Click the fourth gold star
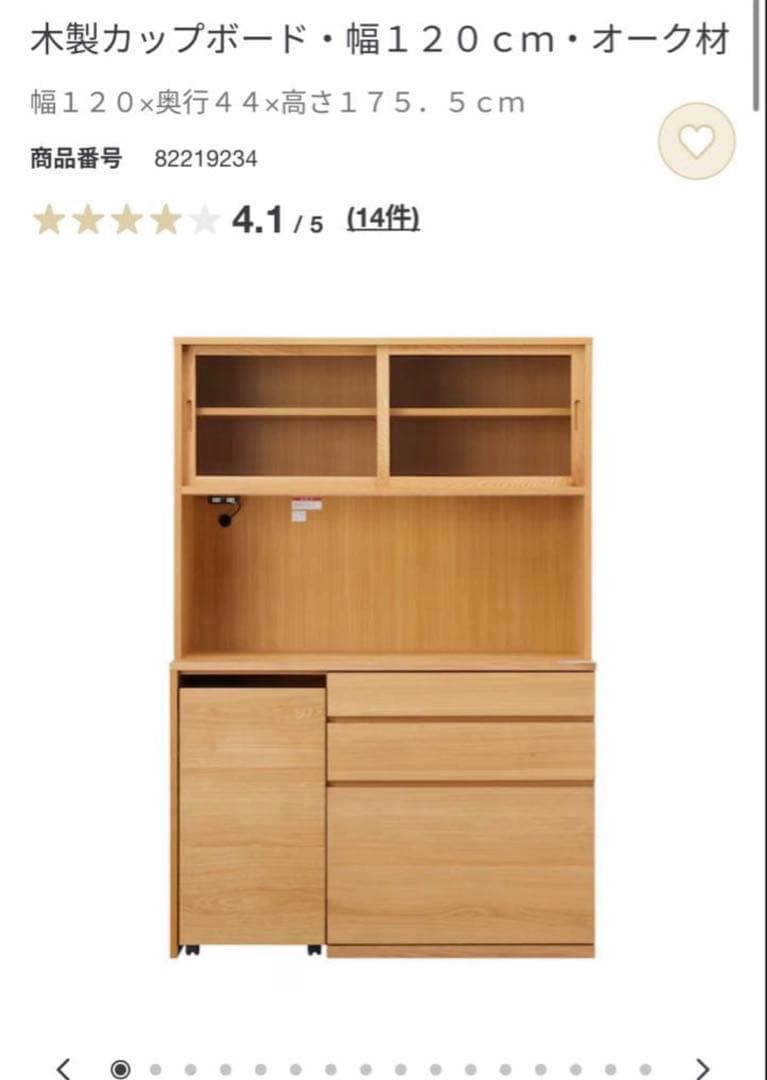This screenshot has width=767, height=1080. pos(166,220)
